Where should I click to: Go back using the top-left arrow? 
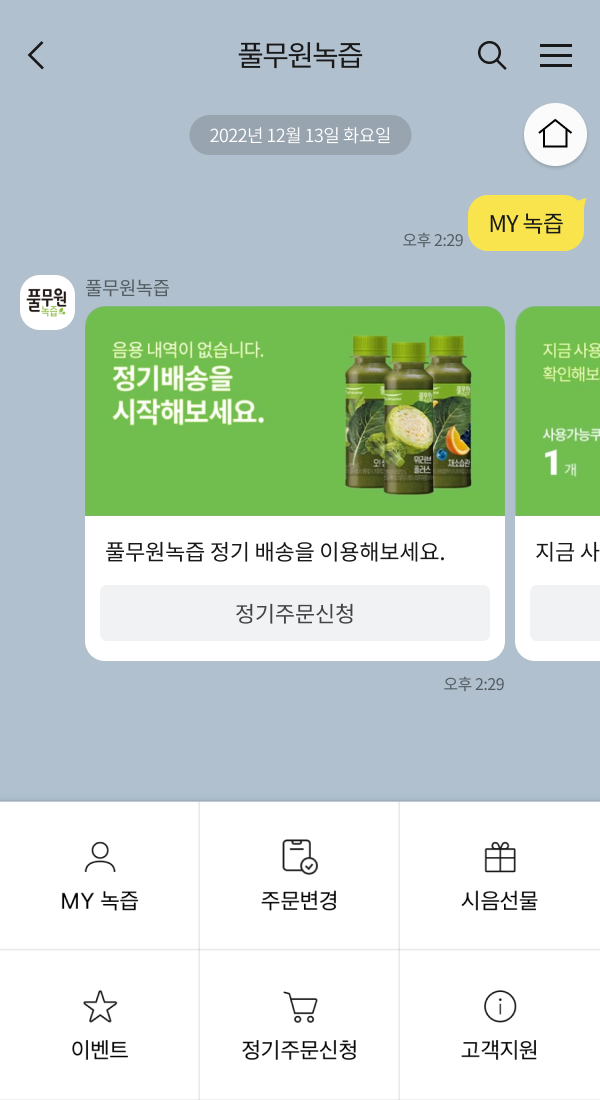(37, 55)
